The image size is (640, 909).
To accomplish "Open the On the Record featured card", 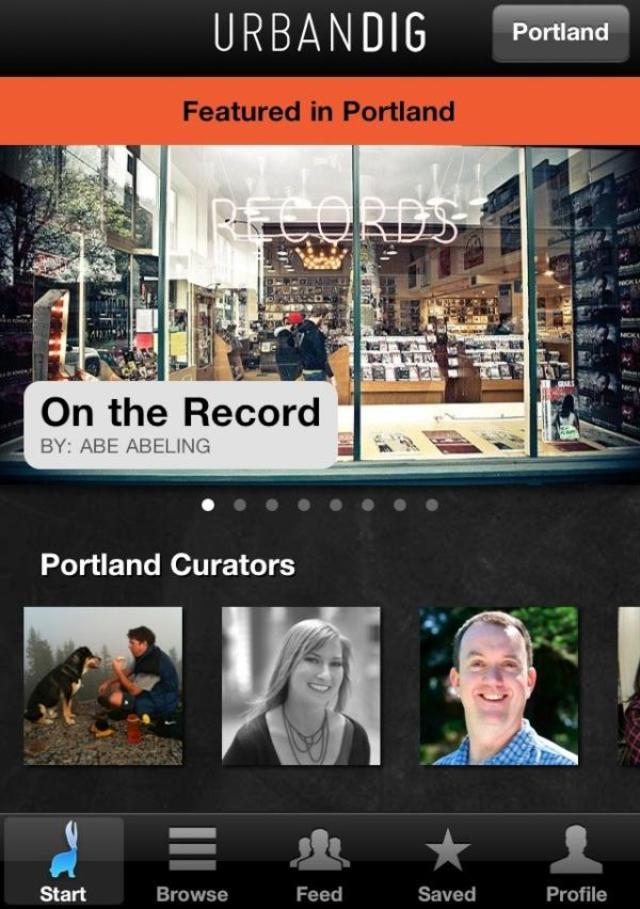I will pyautogui.click(x=180, y=424).
